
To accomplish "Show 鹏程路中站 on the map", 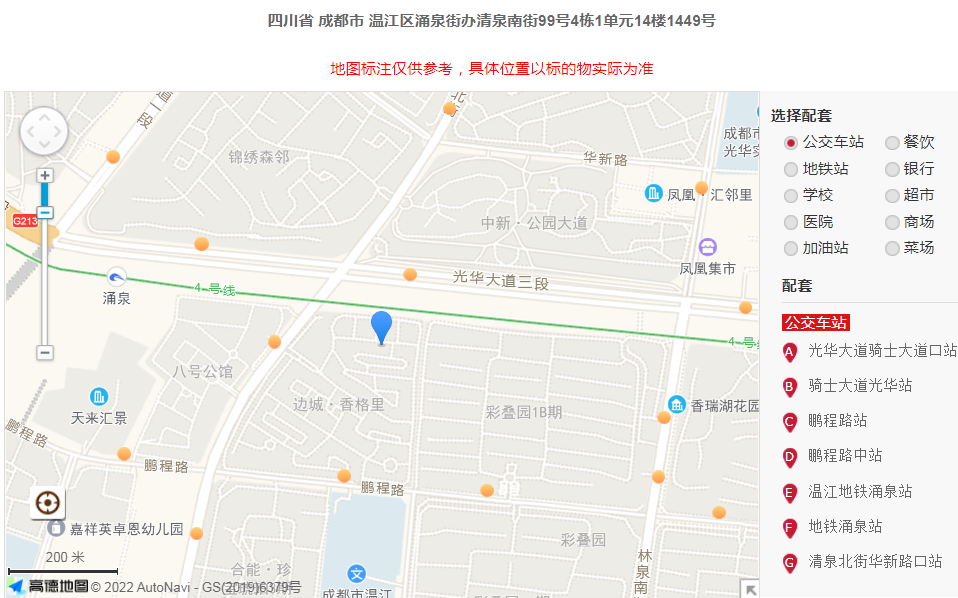I will click(x=845, y=456).
